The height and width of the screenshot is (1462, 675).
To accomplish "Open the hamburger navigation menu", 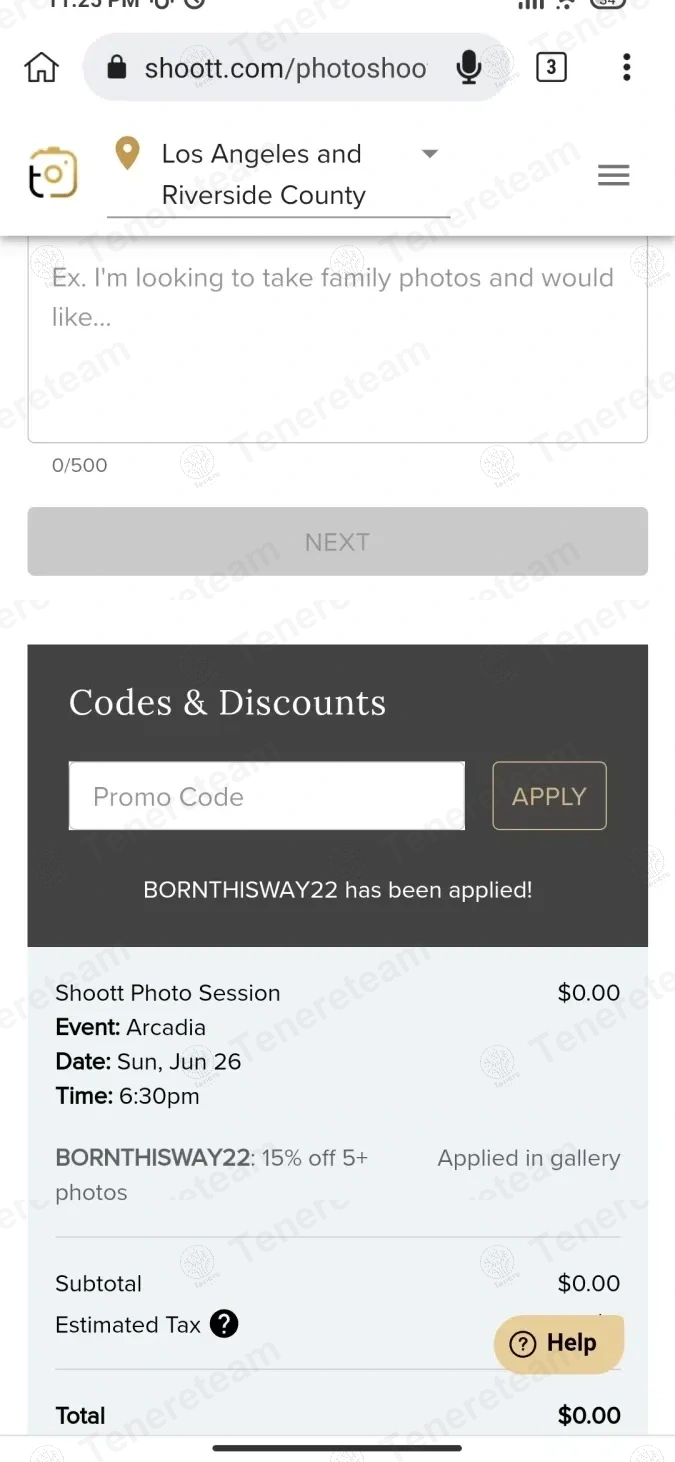I will click(x=613, y=176).
